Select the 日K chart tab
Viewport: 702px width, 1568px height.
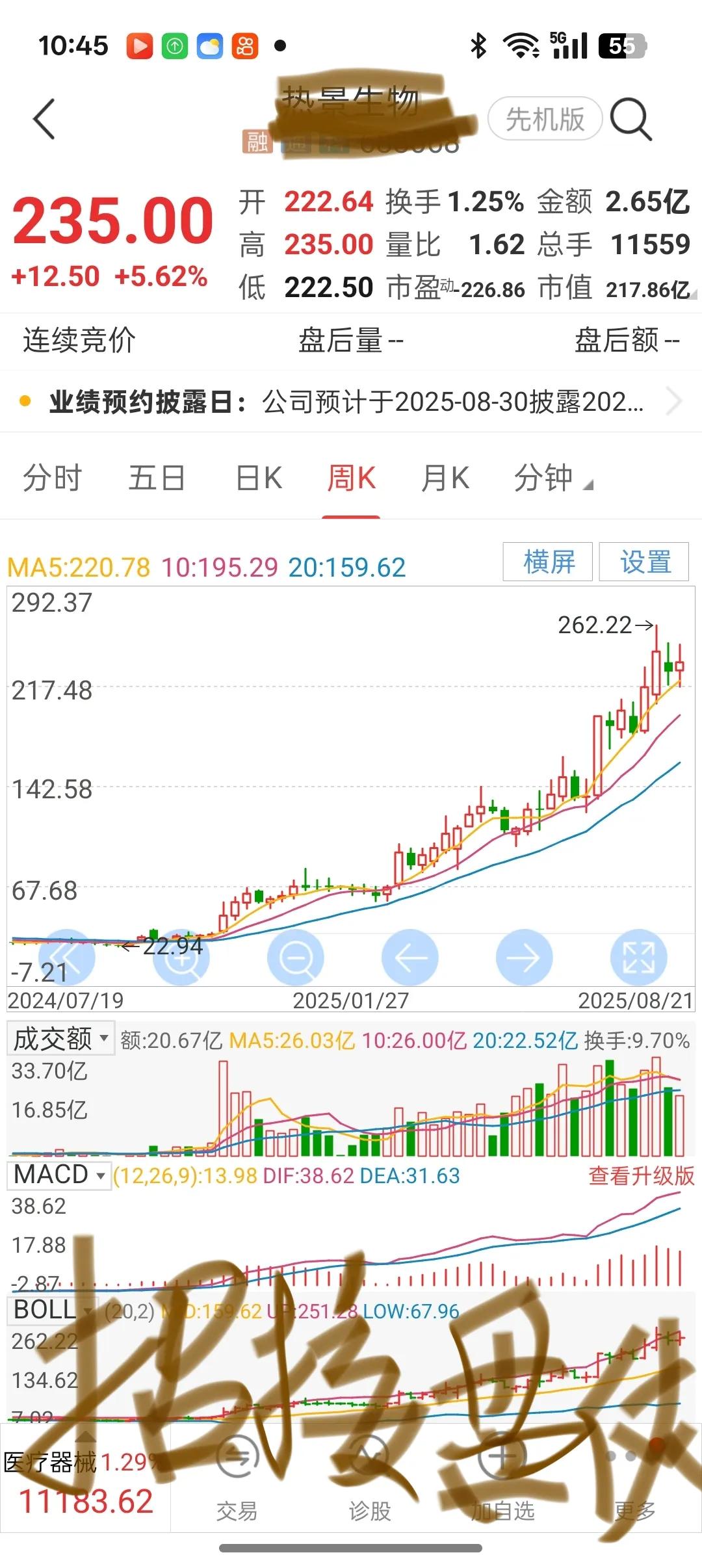click(x=259, y=478)
